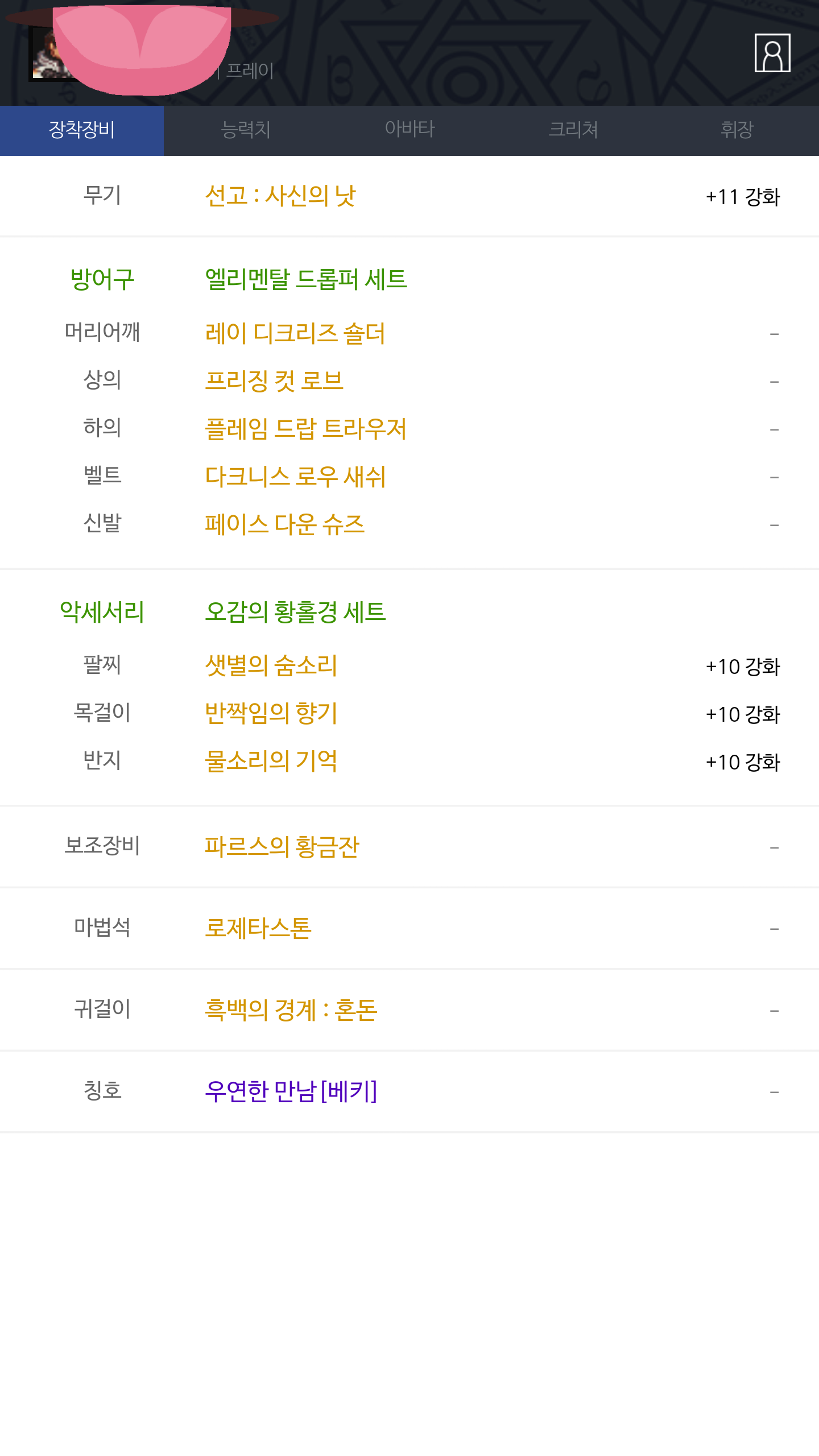This screenshot has width=819, height=1456.
Task: Switch to the 능력치 tab
Action: pos(246,130)
